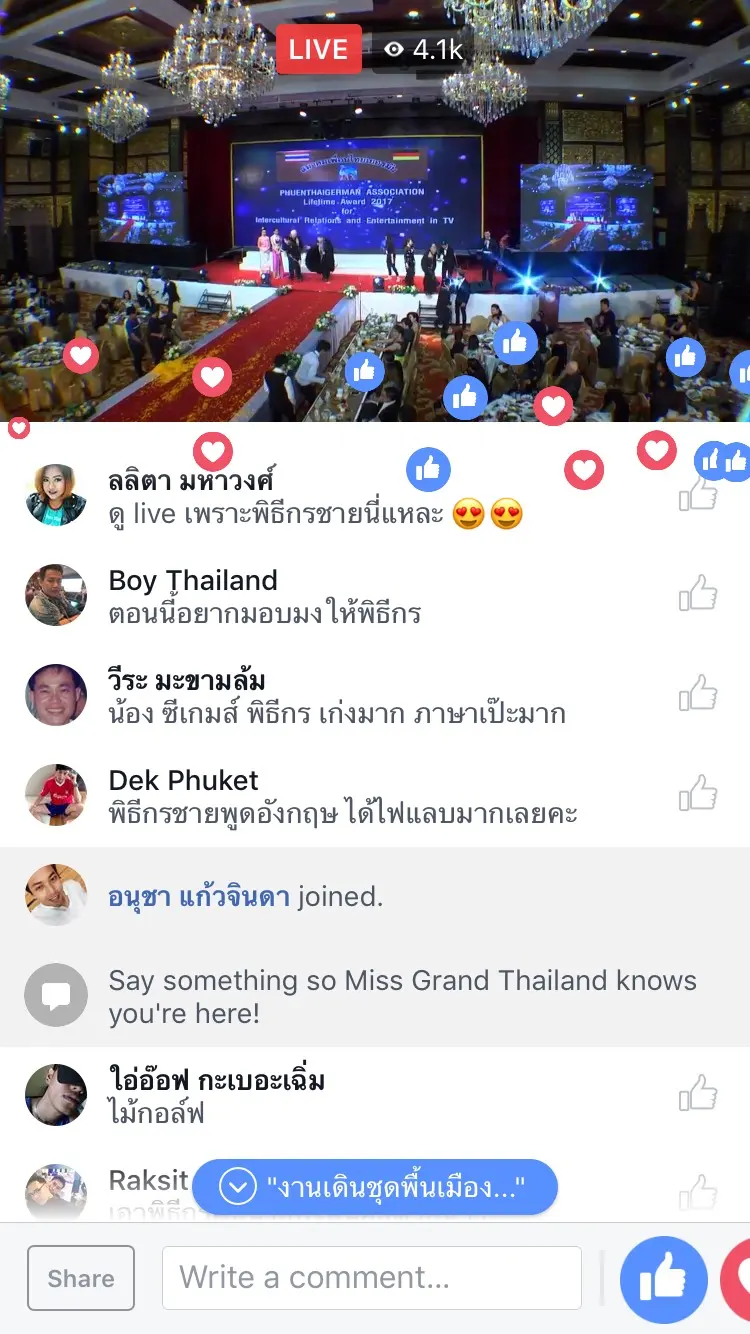Send a heart reaction to the live video
The image size is (750, 1334).
(x=738, y=1279)
